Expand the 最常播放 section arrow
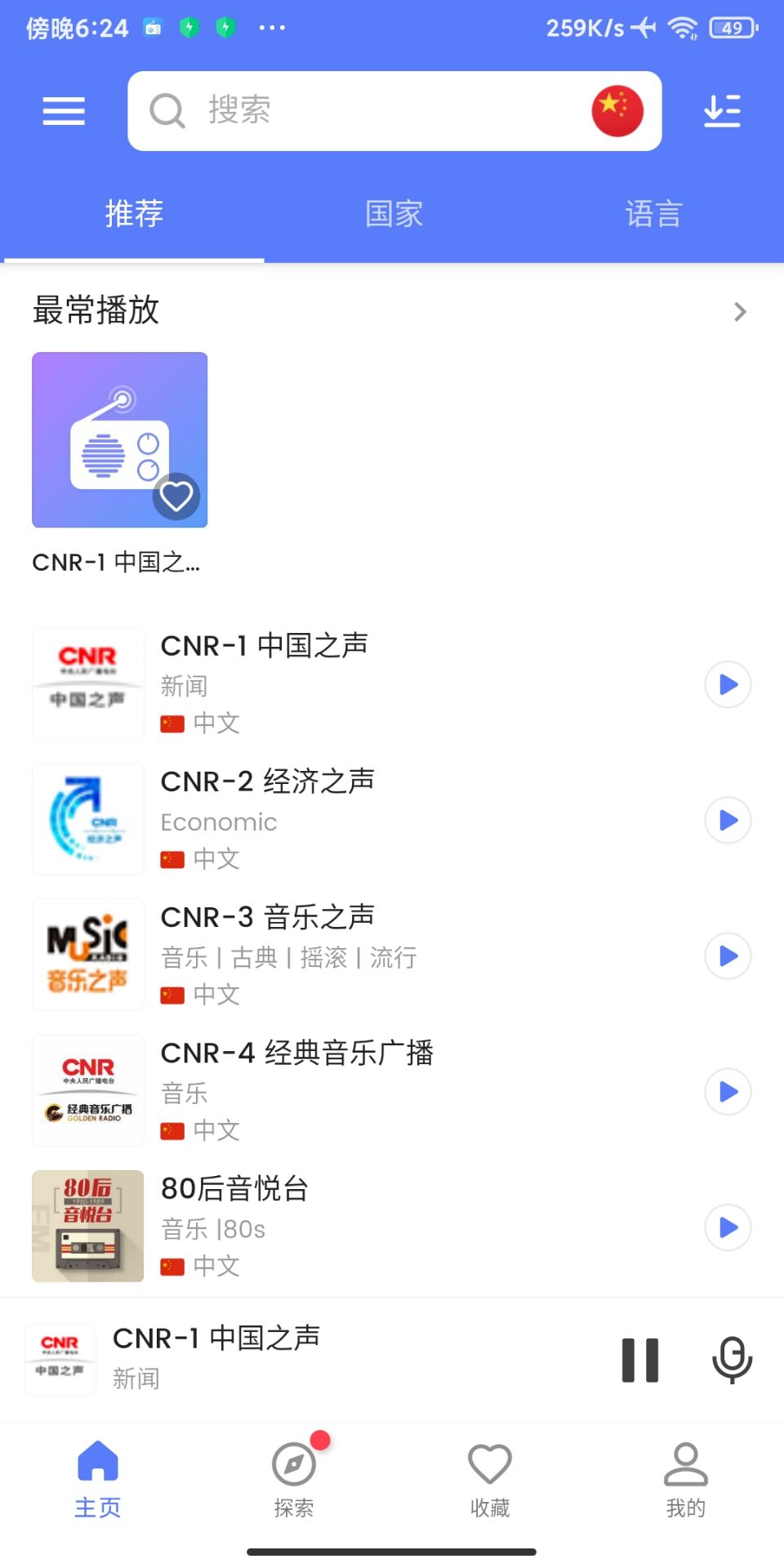This screenshot has width=784, height=1568. [740, 312]
